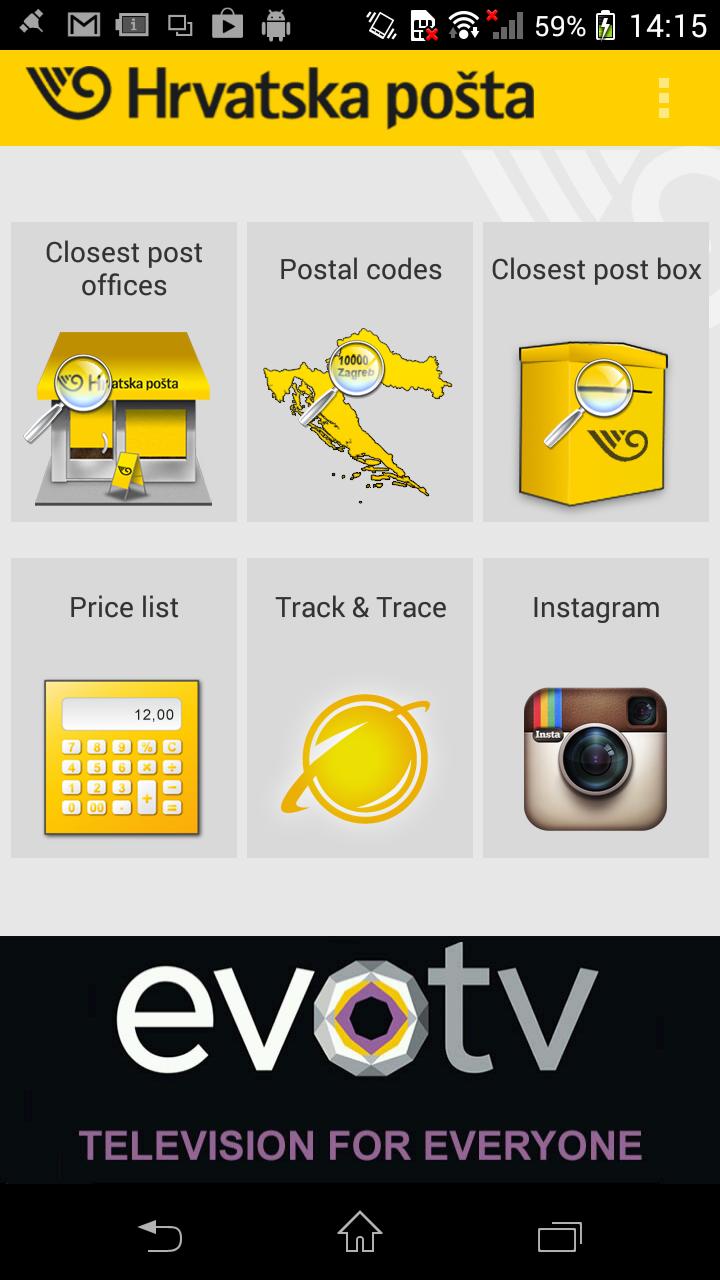Find the Closest post box
Image resolution: width=720 pixels, height=1280 pixels.
[596, 372]
